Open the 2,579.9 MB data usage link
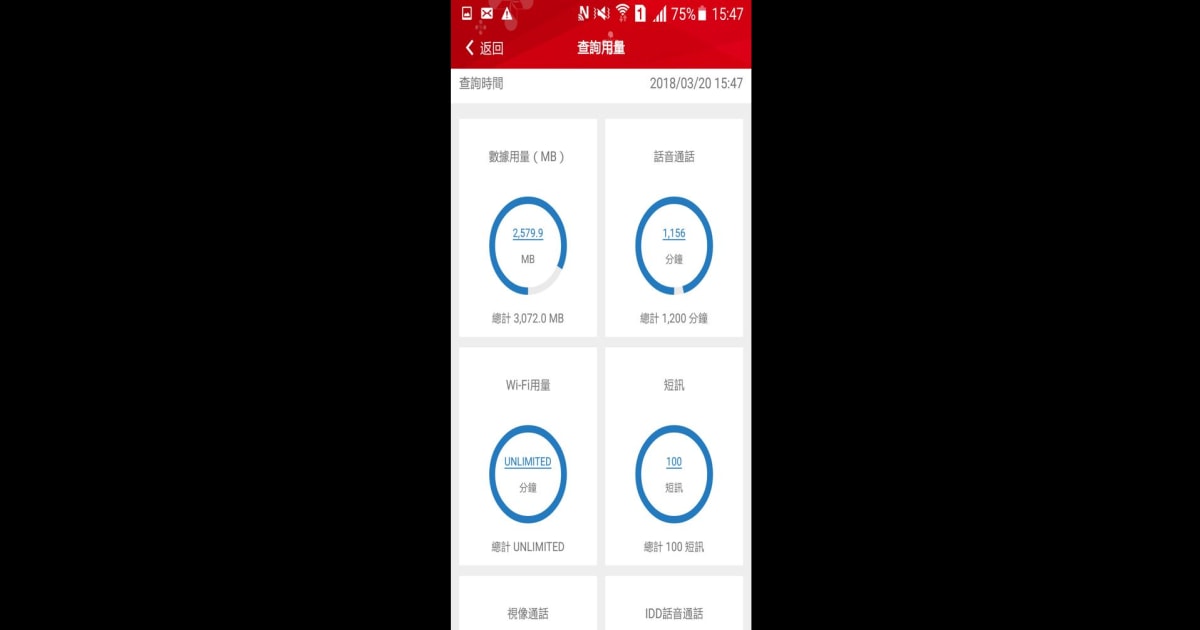This screenshot has width=1200, height=630. [x=527, y=233]
